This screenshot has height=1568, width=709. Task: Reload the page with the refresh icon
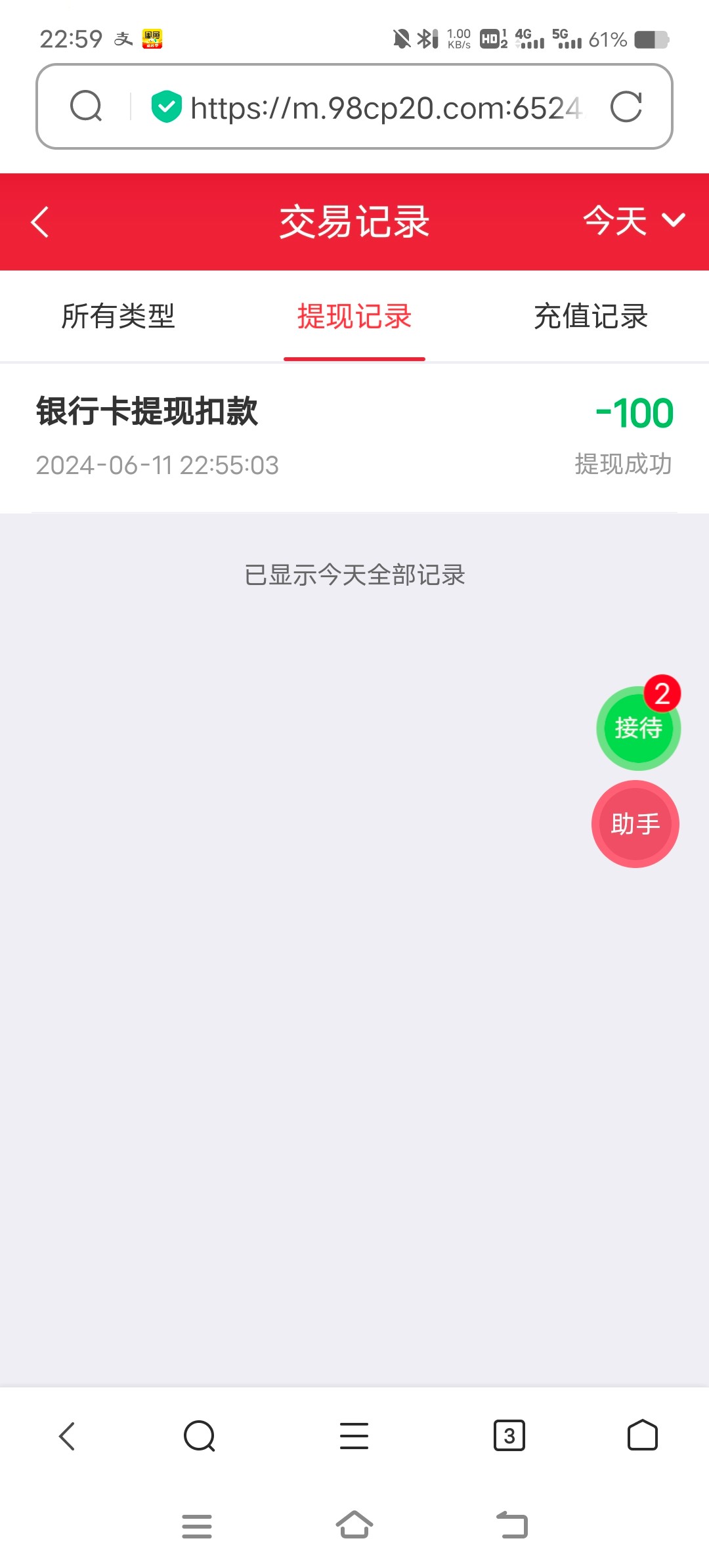click(x=626, y=107)
